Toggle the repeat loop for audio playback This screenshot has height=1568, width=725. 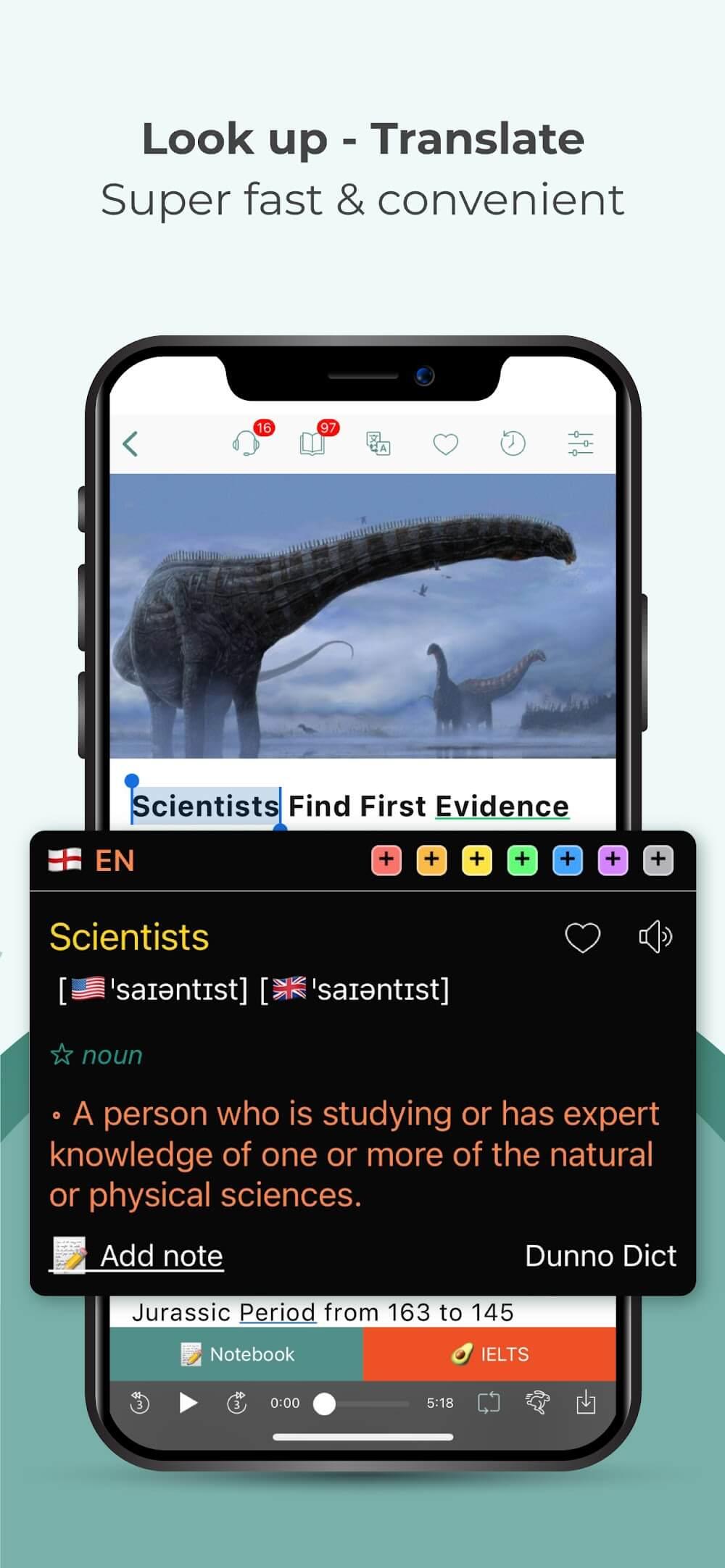click(489, 1402)
